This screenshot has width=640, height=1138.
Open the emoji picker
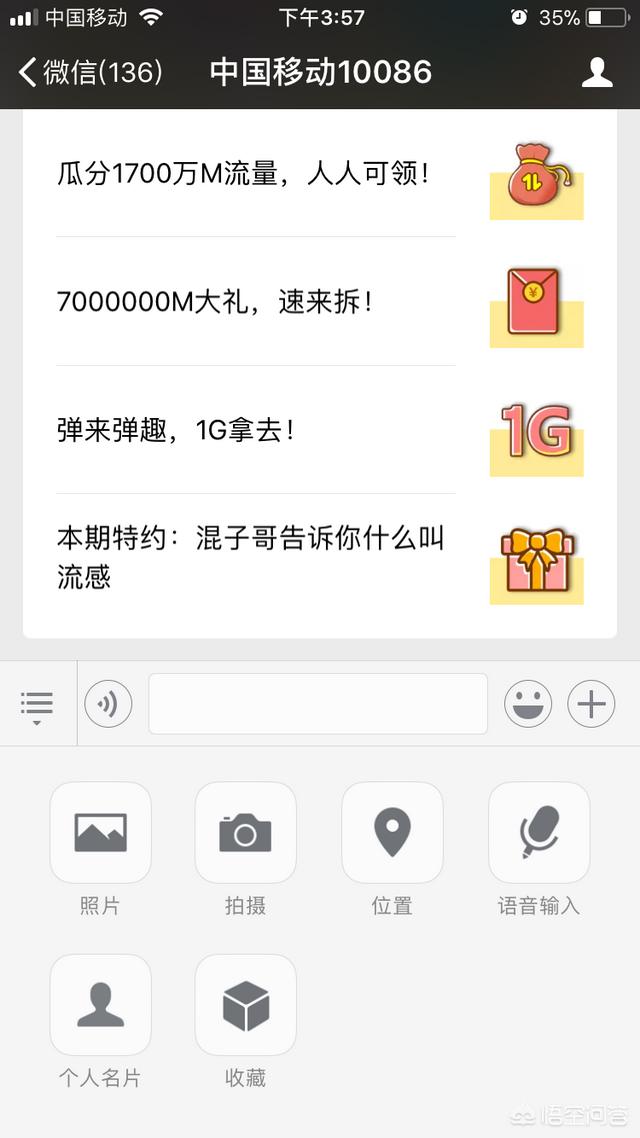[528, 703]
